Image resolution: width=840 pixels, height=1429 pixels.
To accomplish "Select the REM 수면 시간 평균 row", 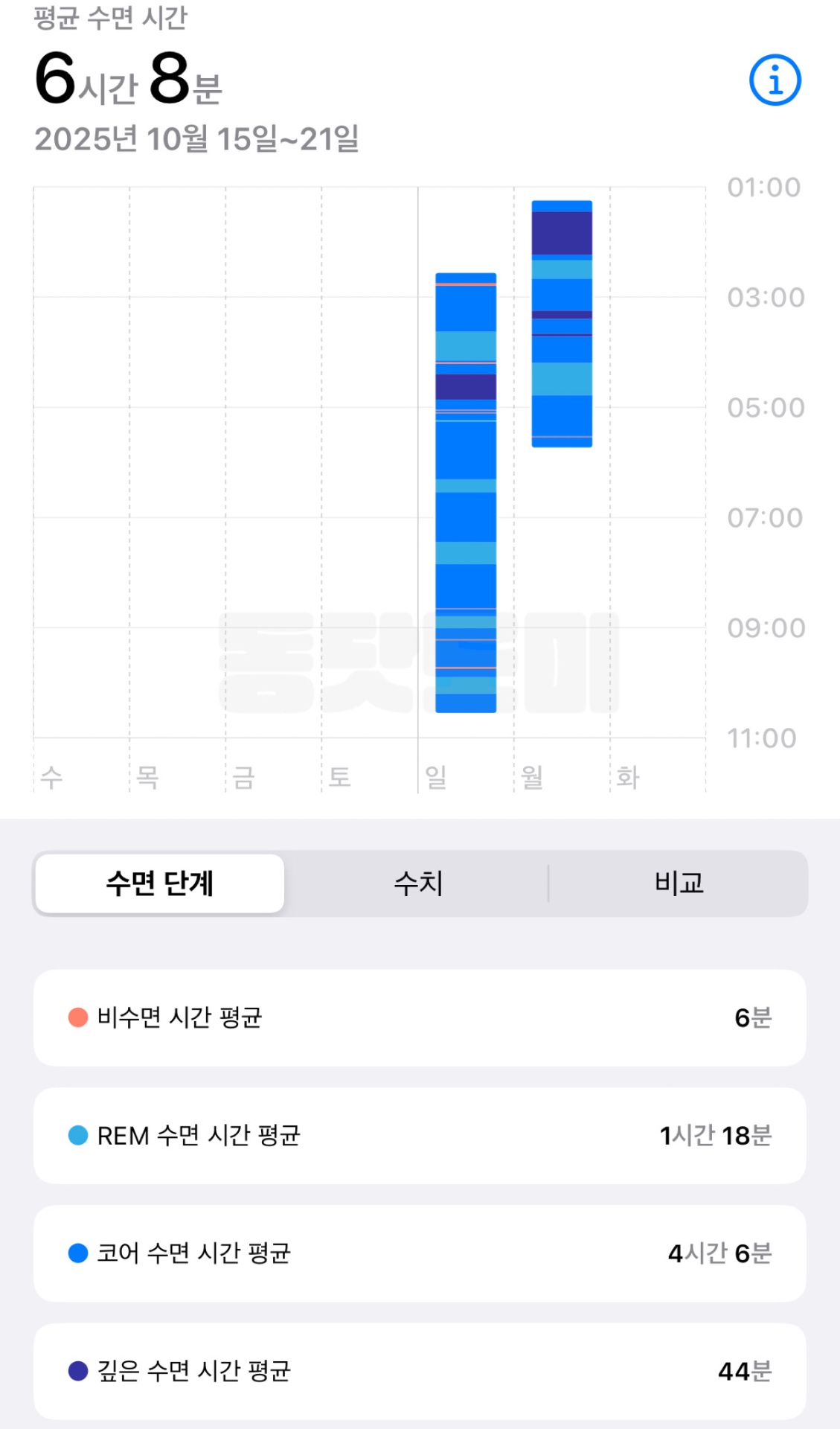I will [420, 1136].
